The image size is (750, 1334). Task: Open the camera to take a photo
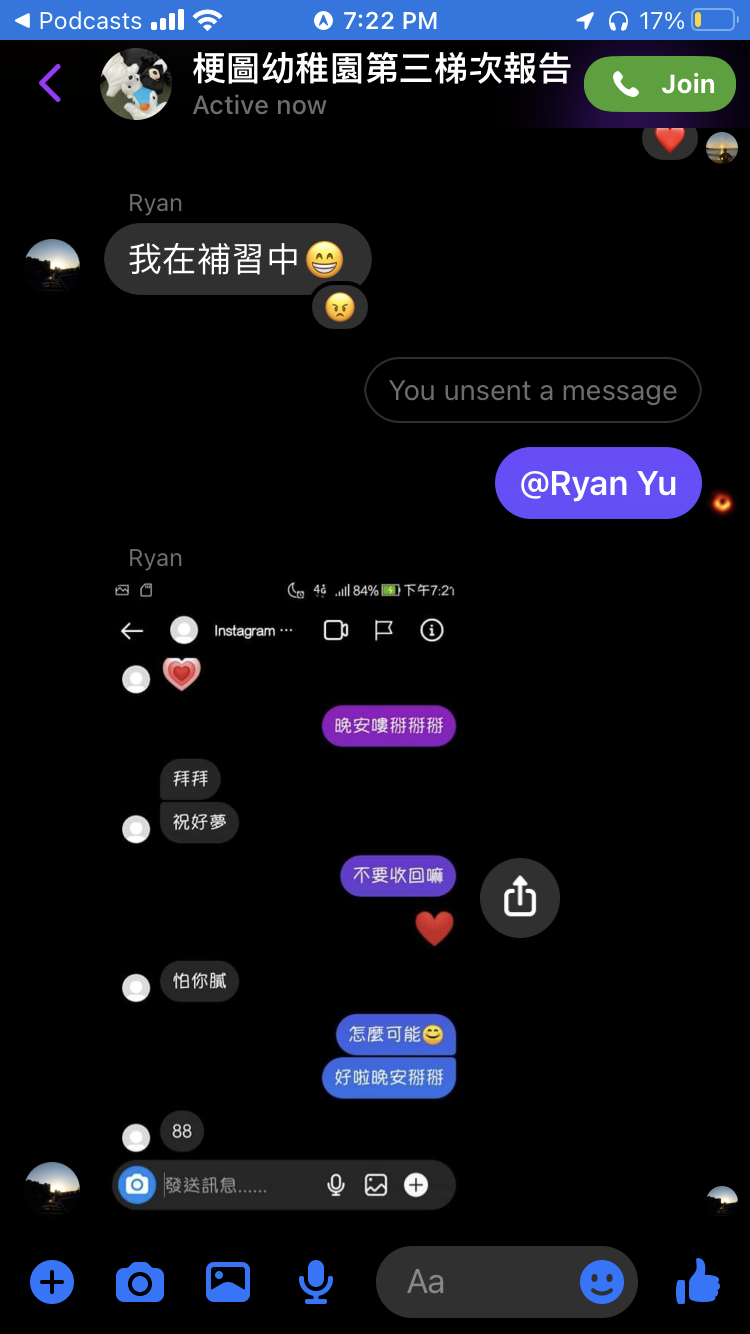coord(140,1281)
